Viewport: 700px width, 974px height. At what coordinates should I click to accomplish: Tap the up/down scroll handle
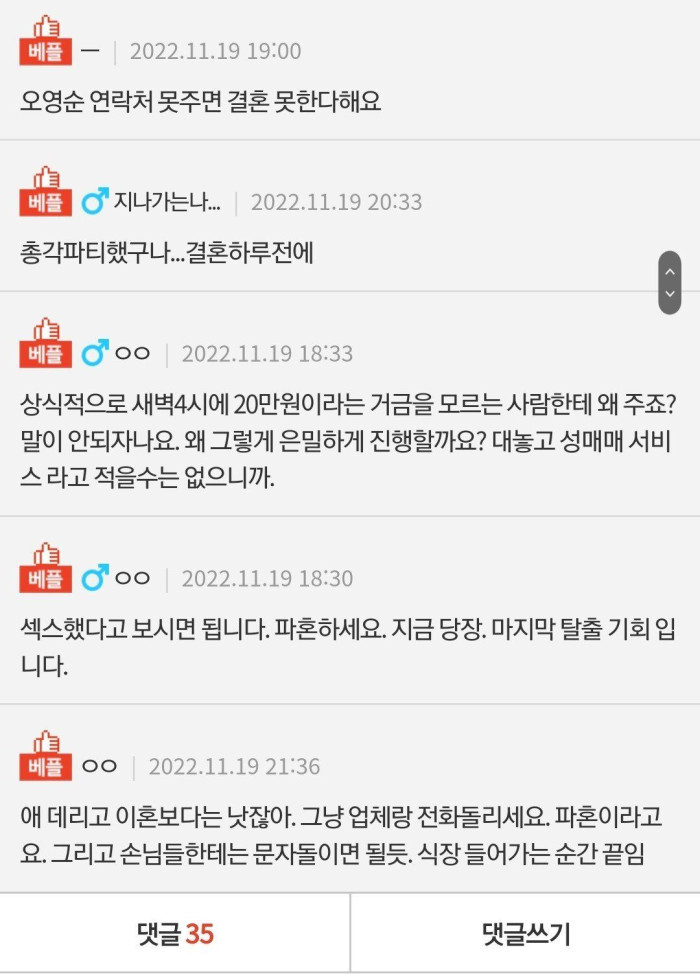click(669, 283)
